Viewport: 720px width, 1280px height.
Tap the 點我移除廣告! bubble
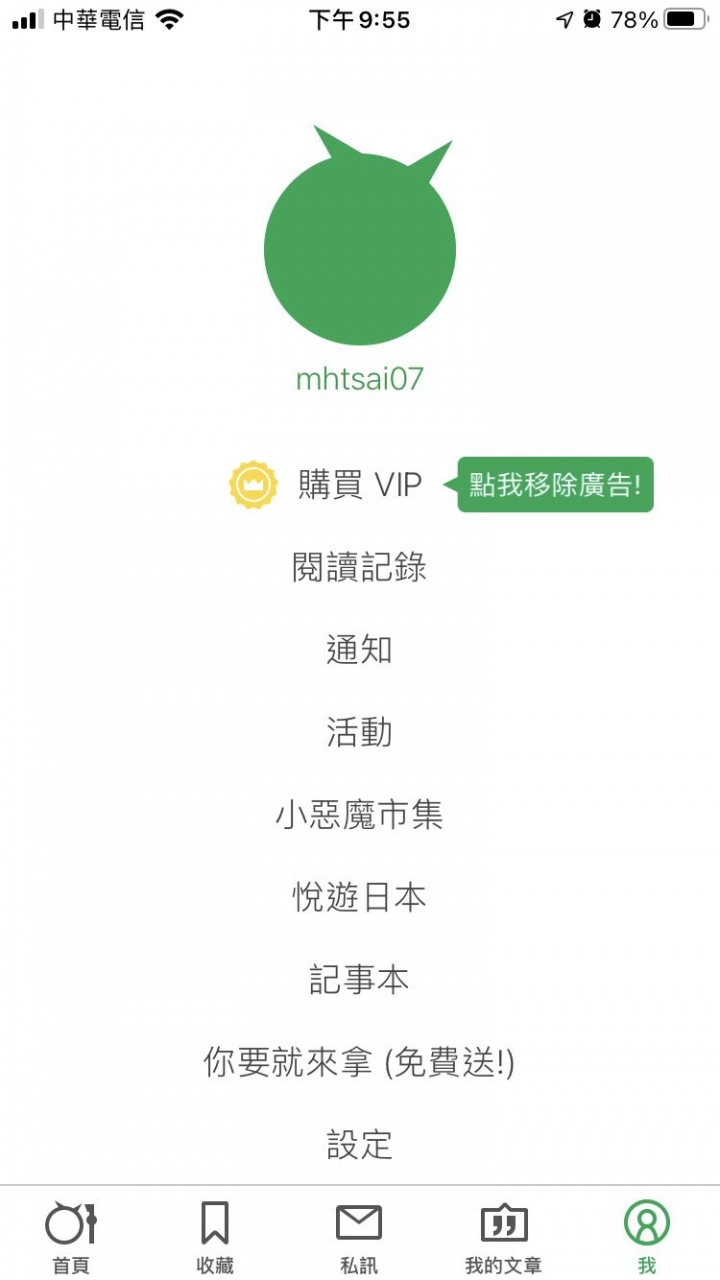555,485
